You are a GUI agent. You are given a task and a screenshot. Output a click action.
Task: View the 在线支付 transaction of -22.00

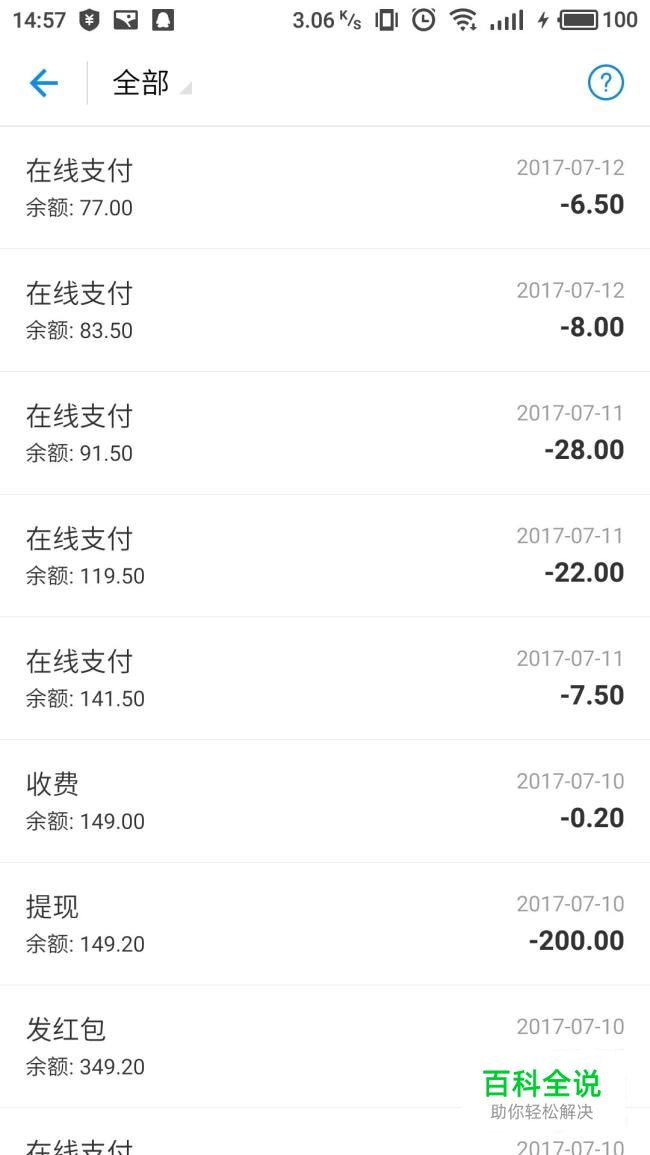coord(325,555)
